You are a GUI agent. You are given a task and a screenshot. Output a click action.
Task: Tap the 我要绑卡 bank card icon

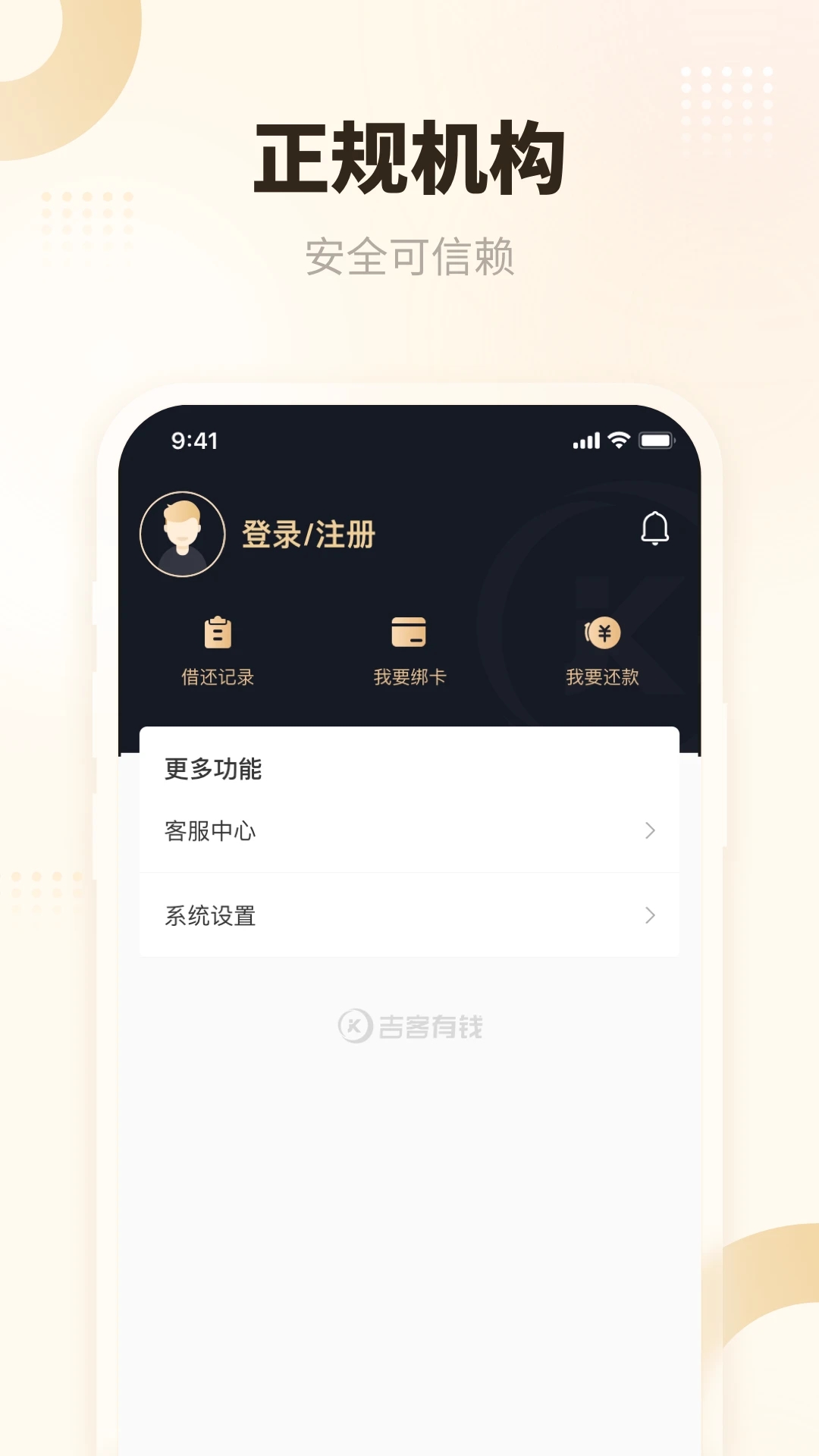point(409,632)
